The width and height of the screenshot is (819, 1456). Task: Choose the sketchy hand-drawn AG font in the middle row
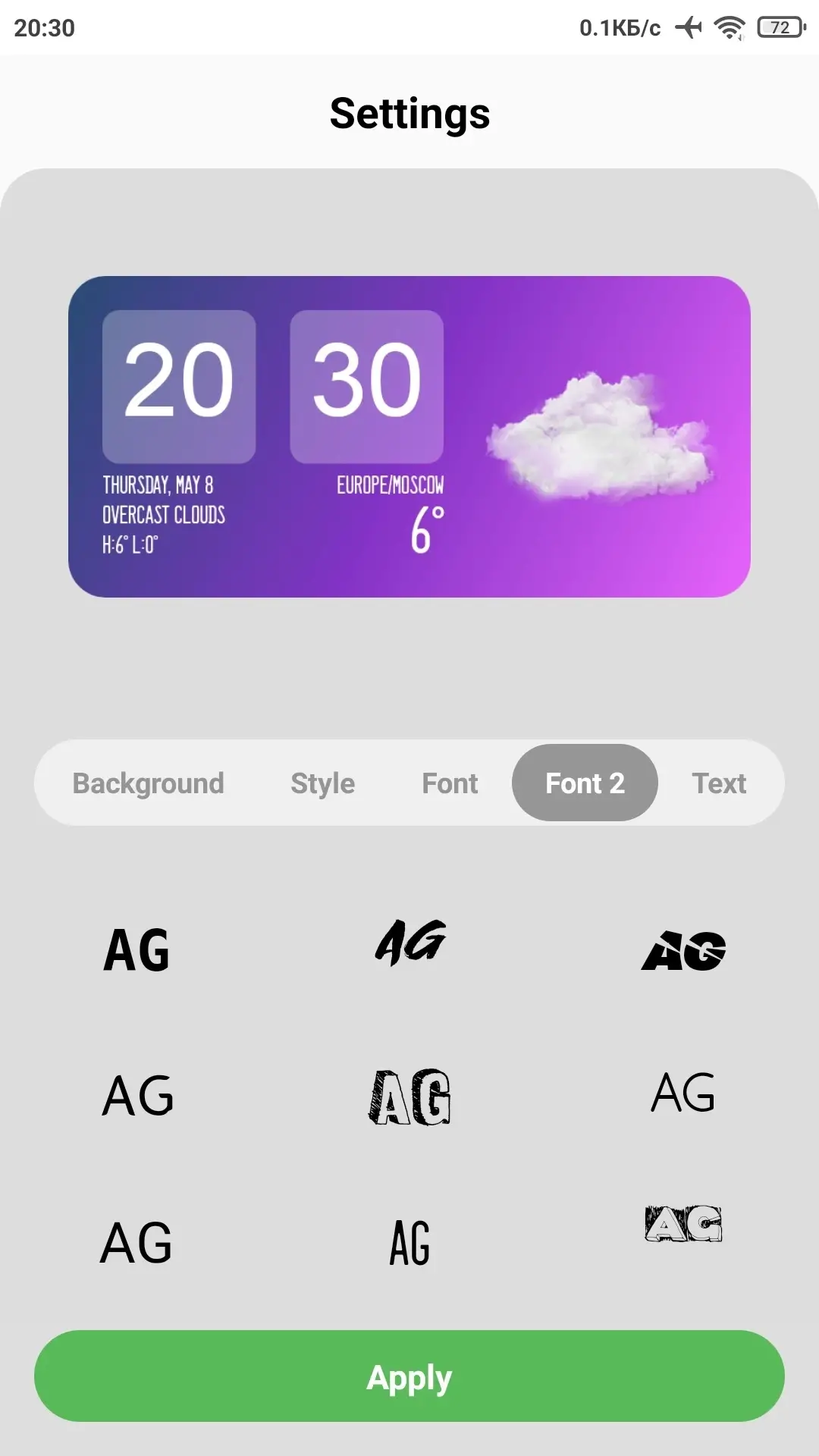(409, 1097)
